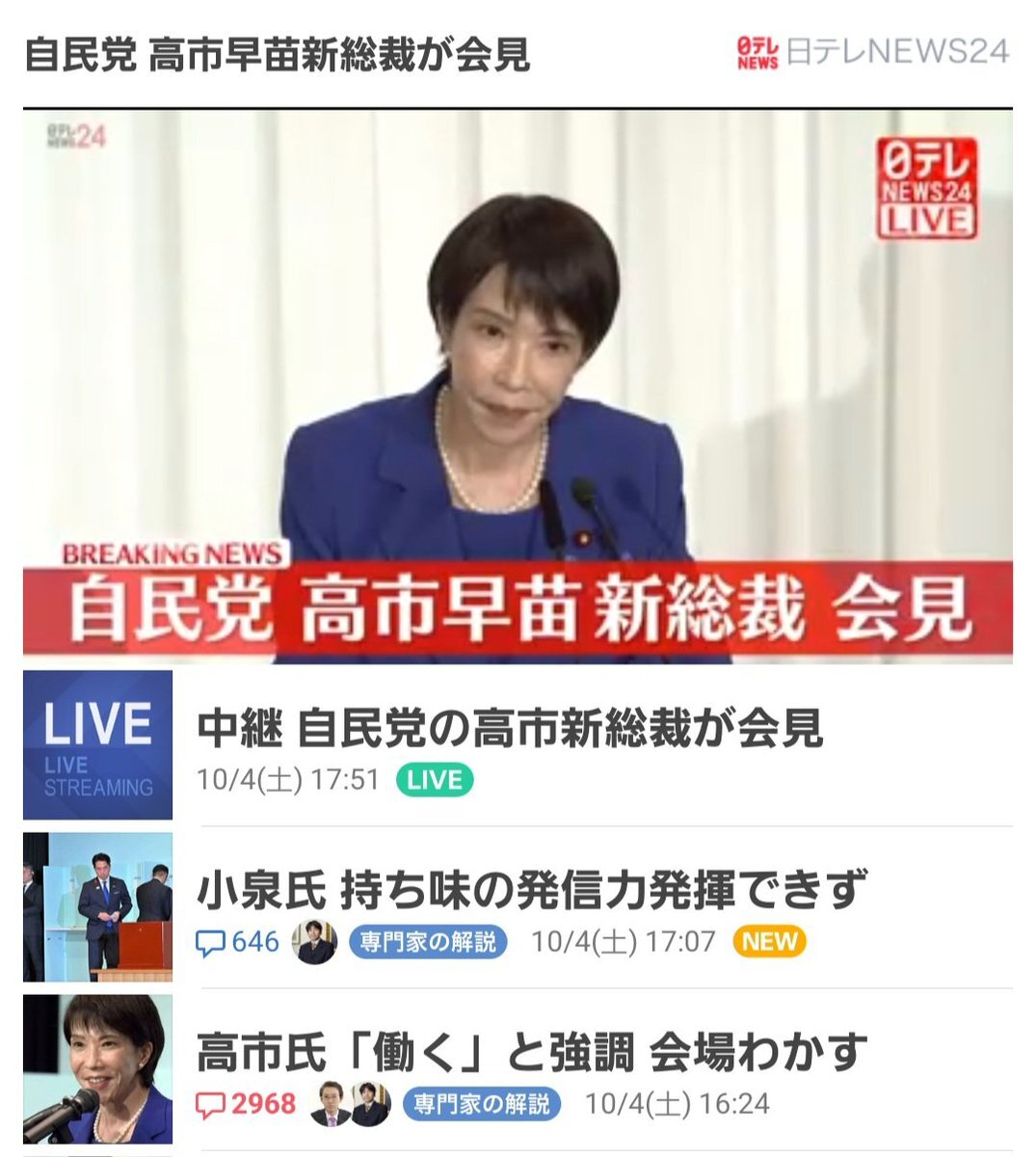View the 646 comments on the 小泉氏 article
Viewport: 1036px width, 1157px height.
pyautogui.click(x=238, y=941)
